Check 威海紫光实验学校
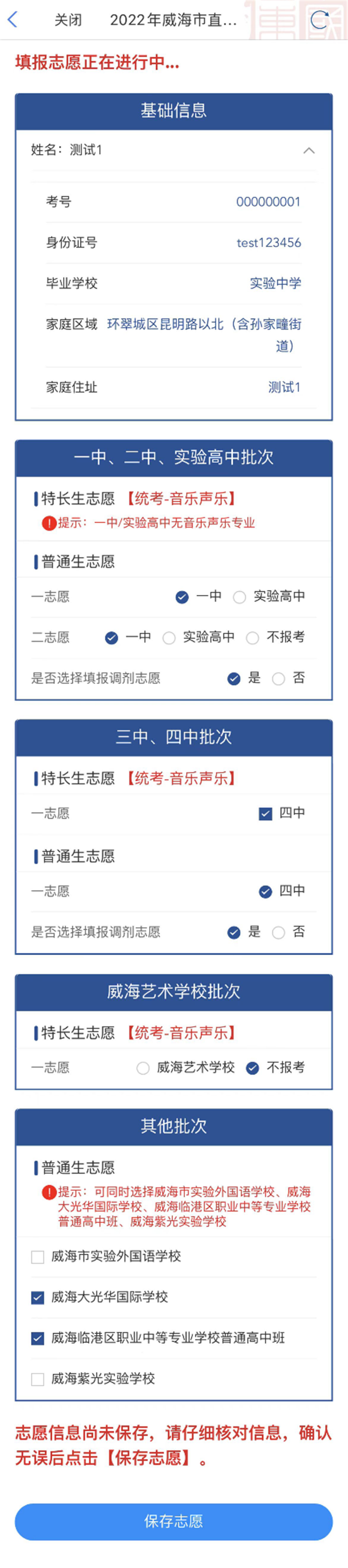The height and width of the screenshot is (1568, 348). point(38,1379)
